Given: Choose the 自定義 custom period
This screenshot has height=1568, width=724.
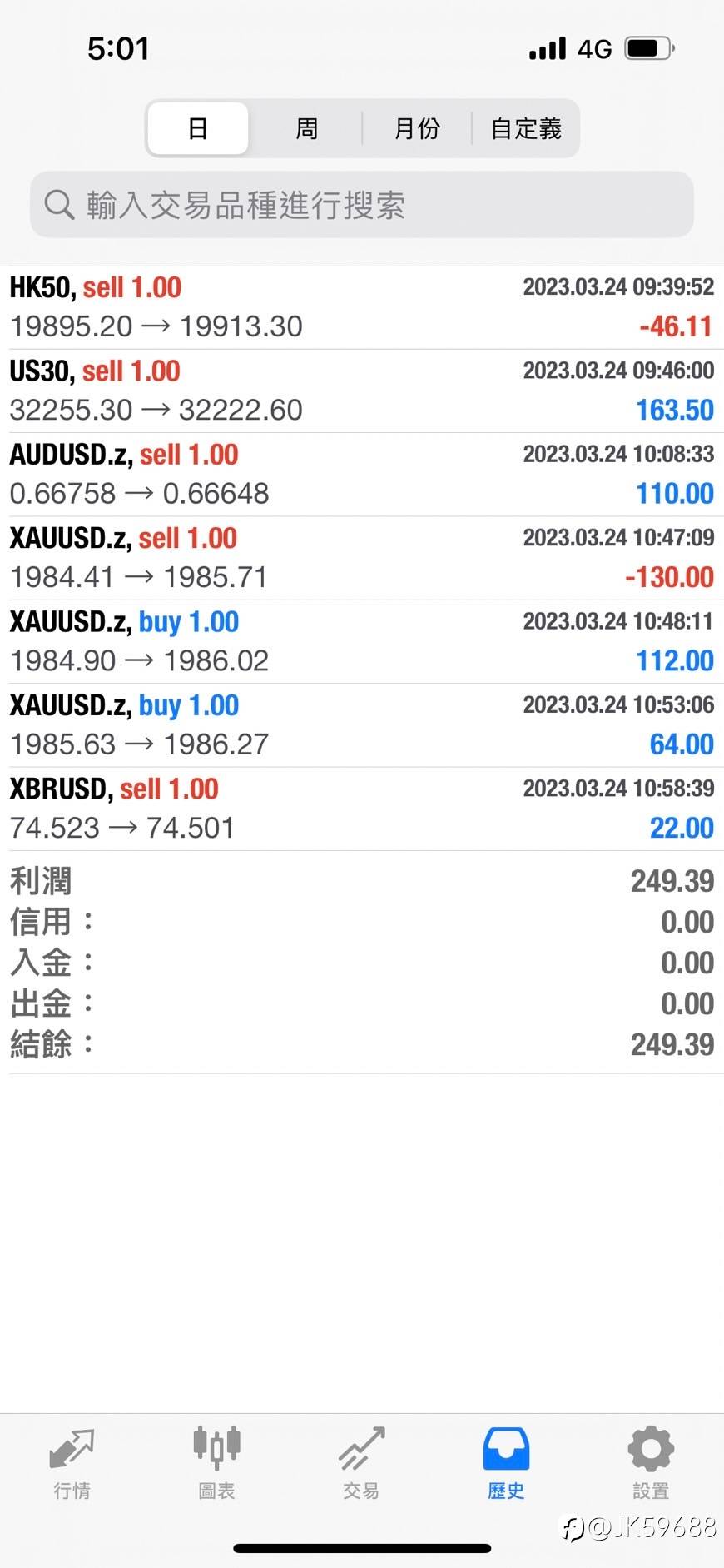Looking at the screenshot, I should point(526,128).
